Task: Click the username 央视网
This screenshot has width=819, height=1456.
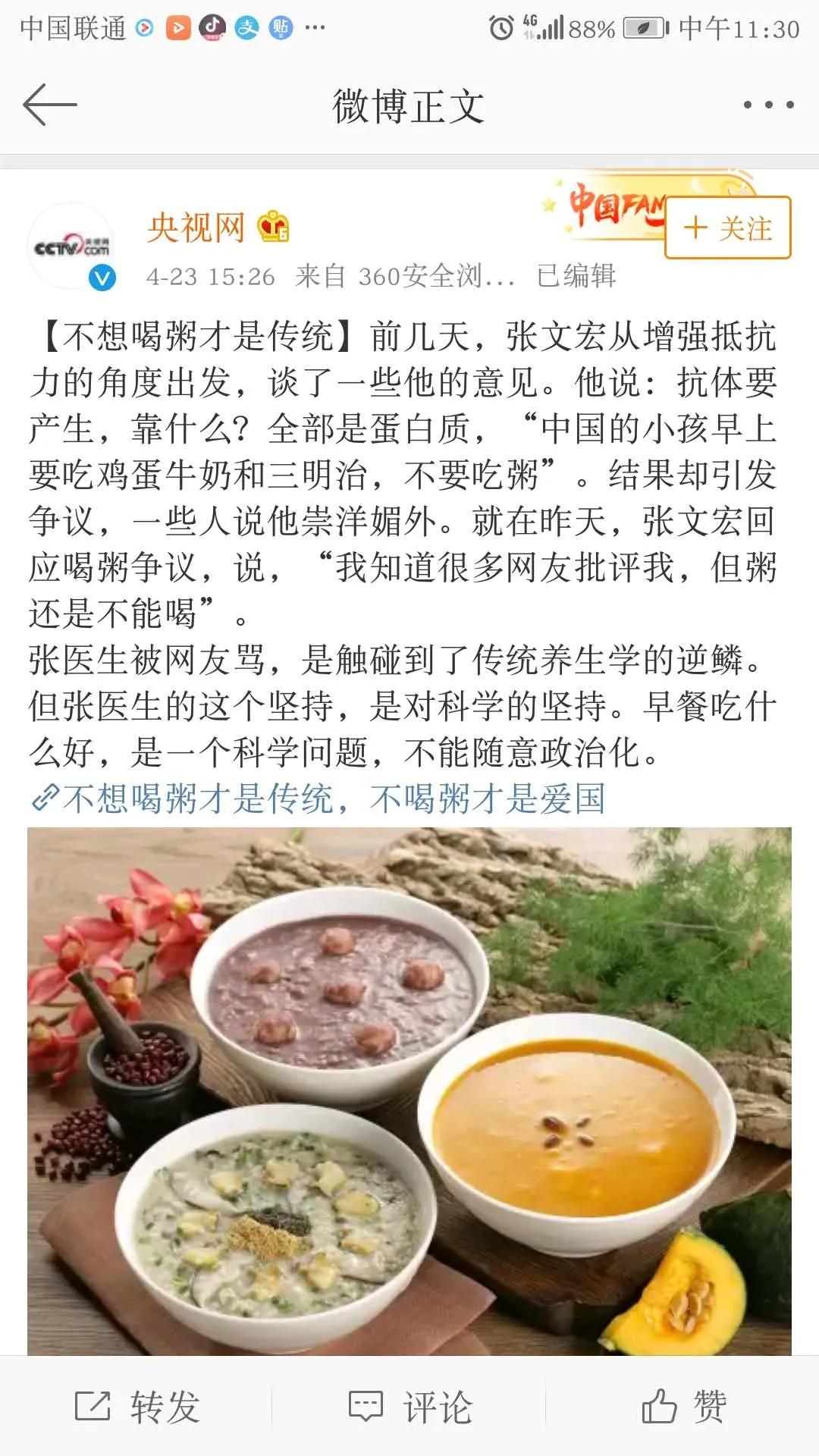Action: tap(196, 227)
